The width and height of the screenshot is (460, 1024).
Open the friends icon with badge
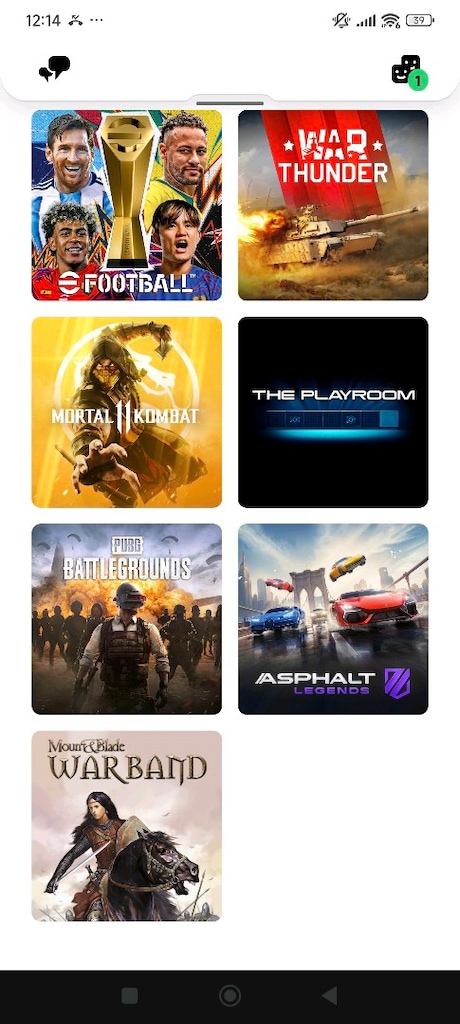[x=409, y=71]
